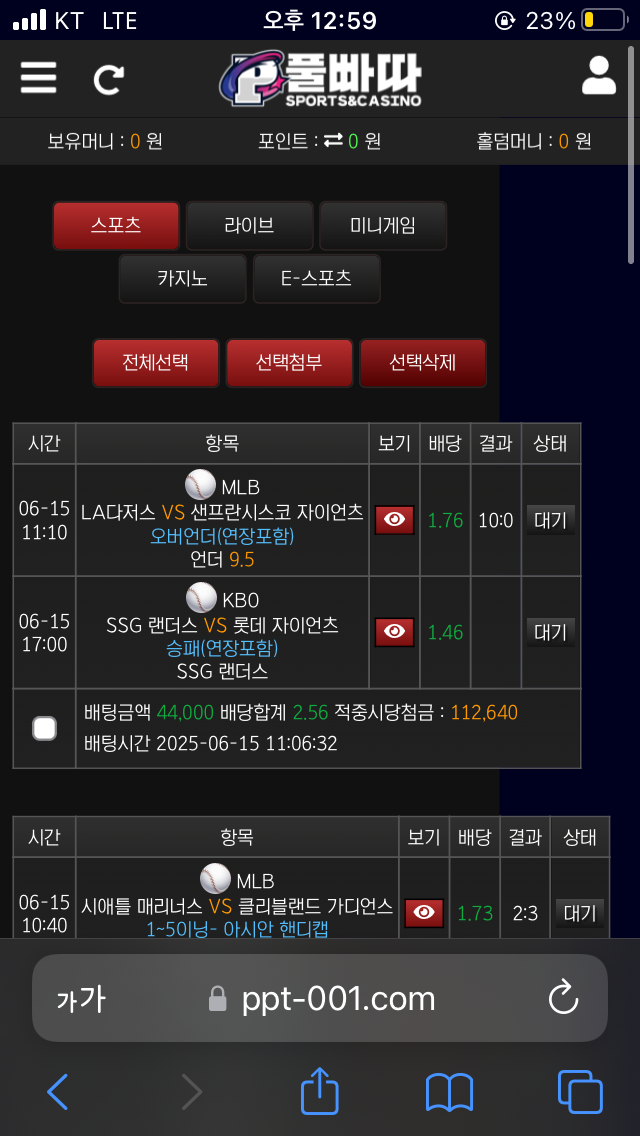Open the hamburger menu
Viewport: 640px width, 1136px height.
click(x=38, y=77)
